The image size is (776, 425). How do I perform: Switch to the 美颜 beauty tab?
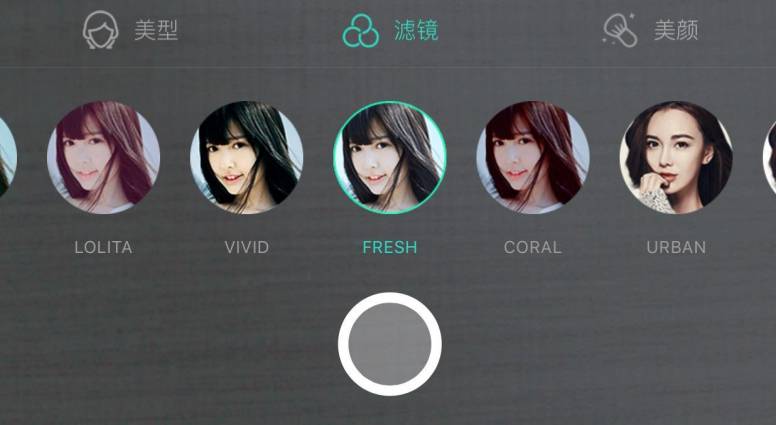coord(650,31)
